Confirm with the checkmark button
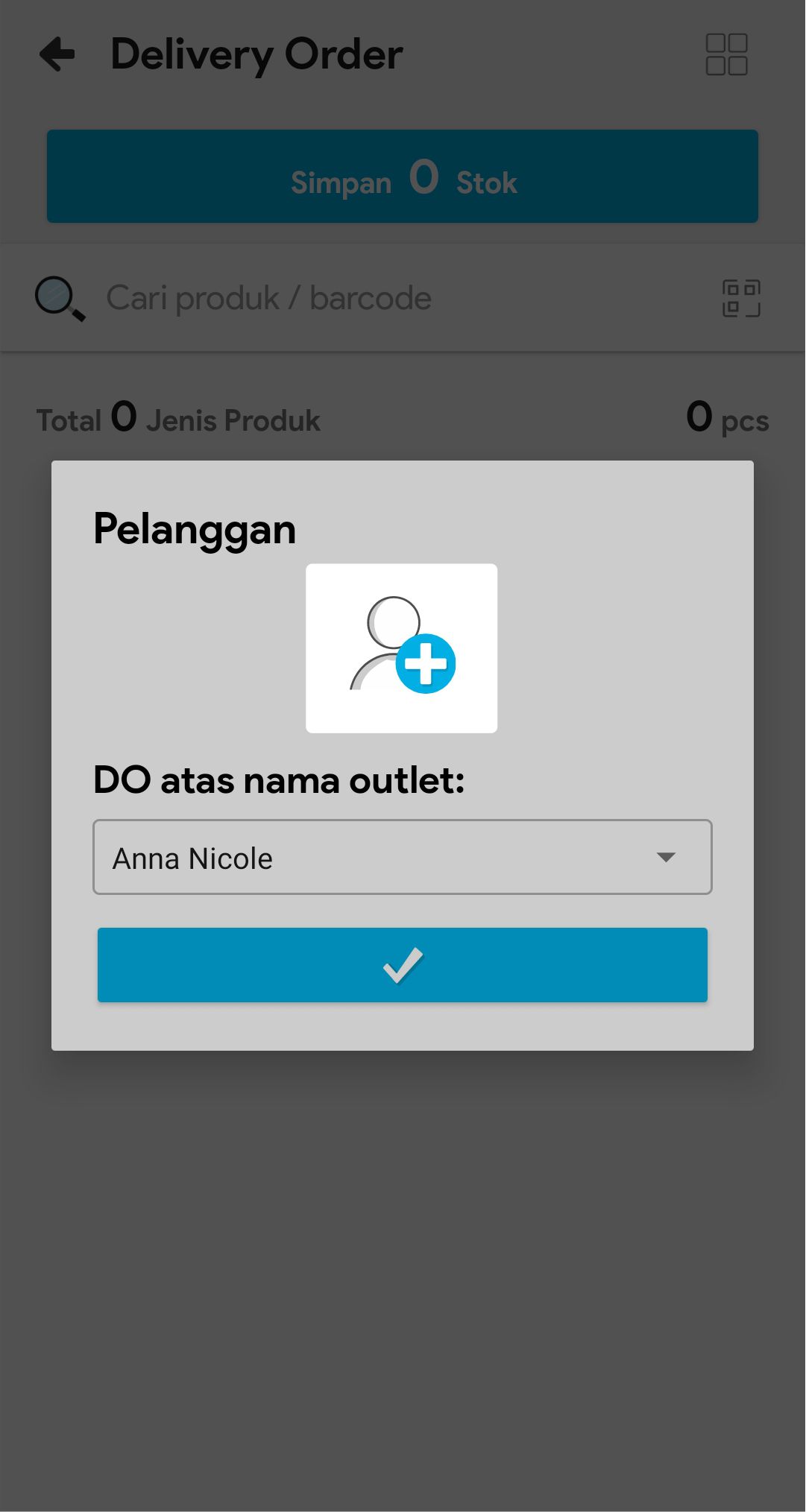This screenshot has height=1512, width=806. [402, 964]
